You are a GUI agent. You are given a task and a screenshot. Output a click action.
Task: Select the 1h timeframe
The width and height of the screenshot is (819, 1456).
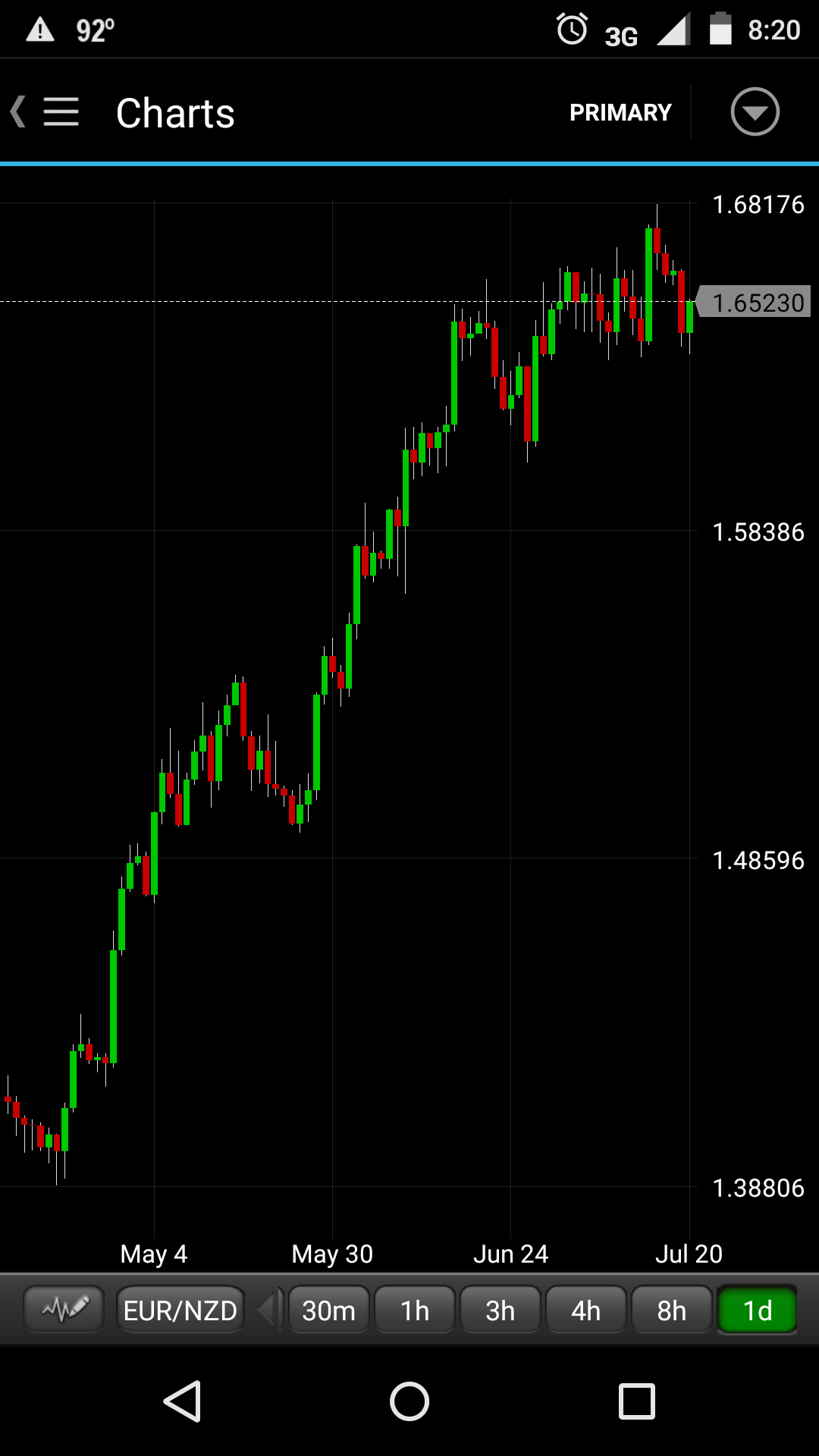pos(415,1310)
